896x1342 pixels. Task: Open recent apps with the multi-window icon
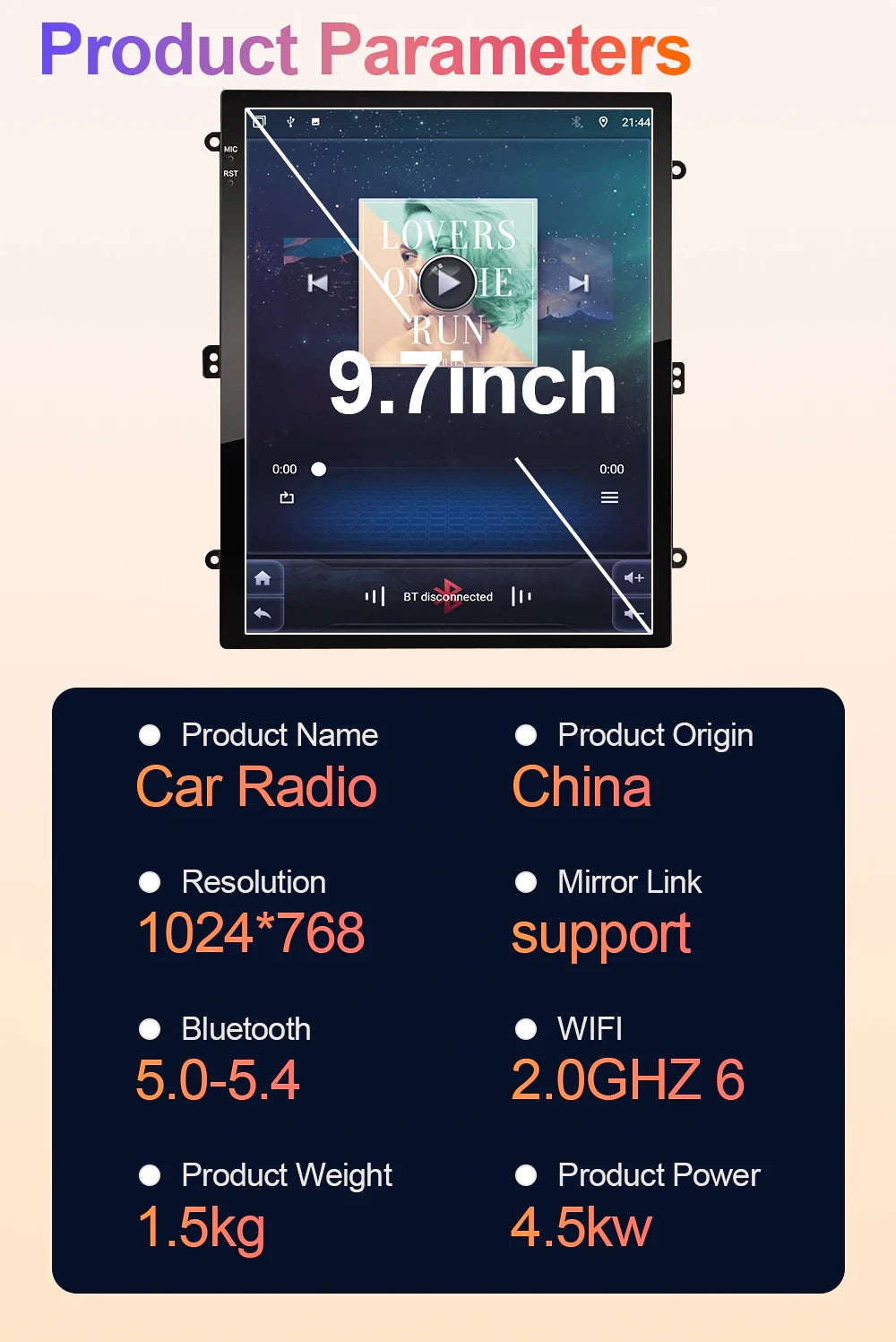coord(260,120)
